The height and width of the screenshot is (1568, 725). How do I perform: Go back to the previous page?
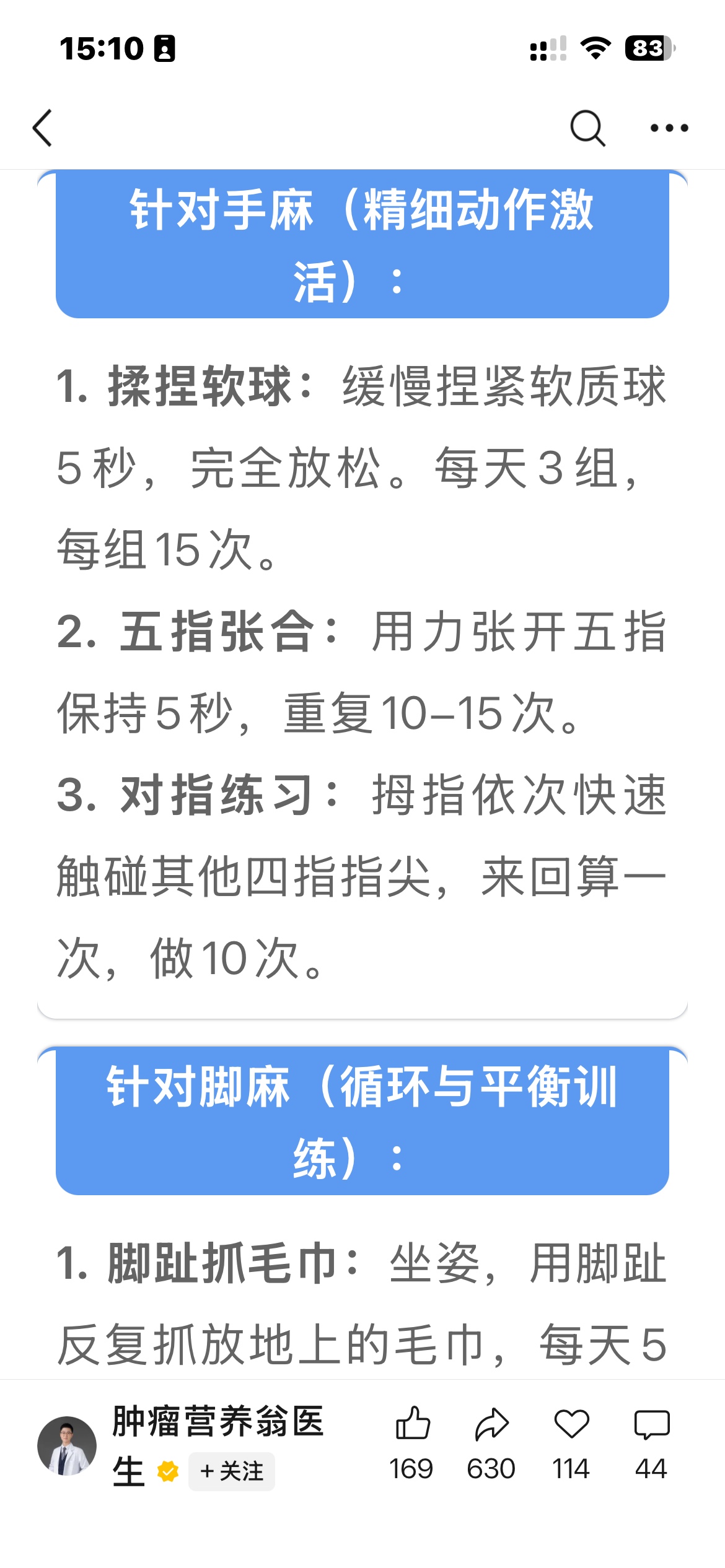pos(42,128)
